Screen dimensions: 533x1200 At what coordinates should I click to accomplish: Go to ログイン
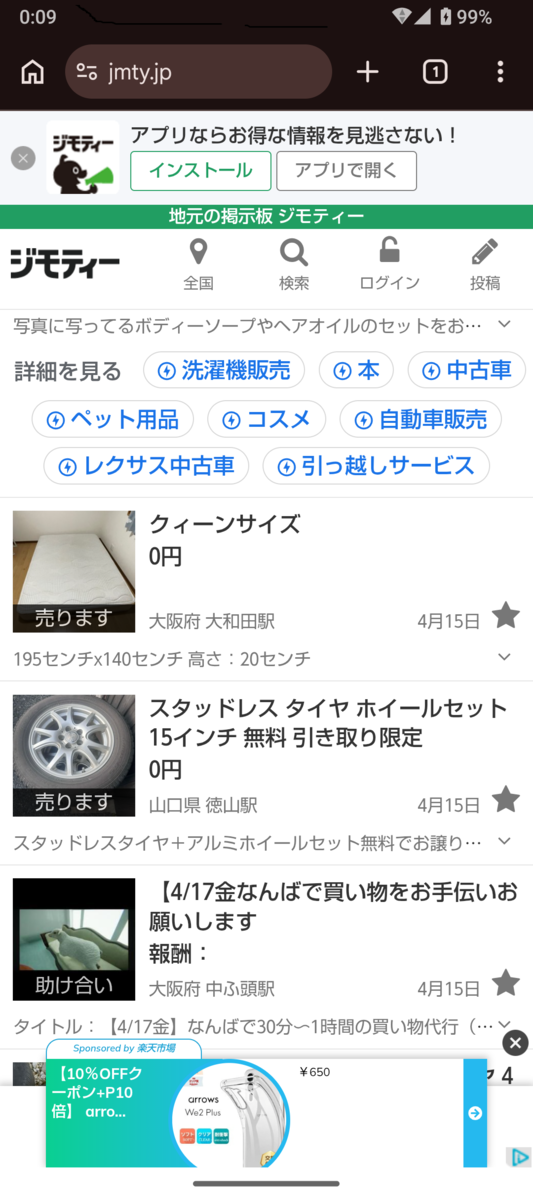(x=389, y=265)
